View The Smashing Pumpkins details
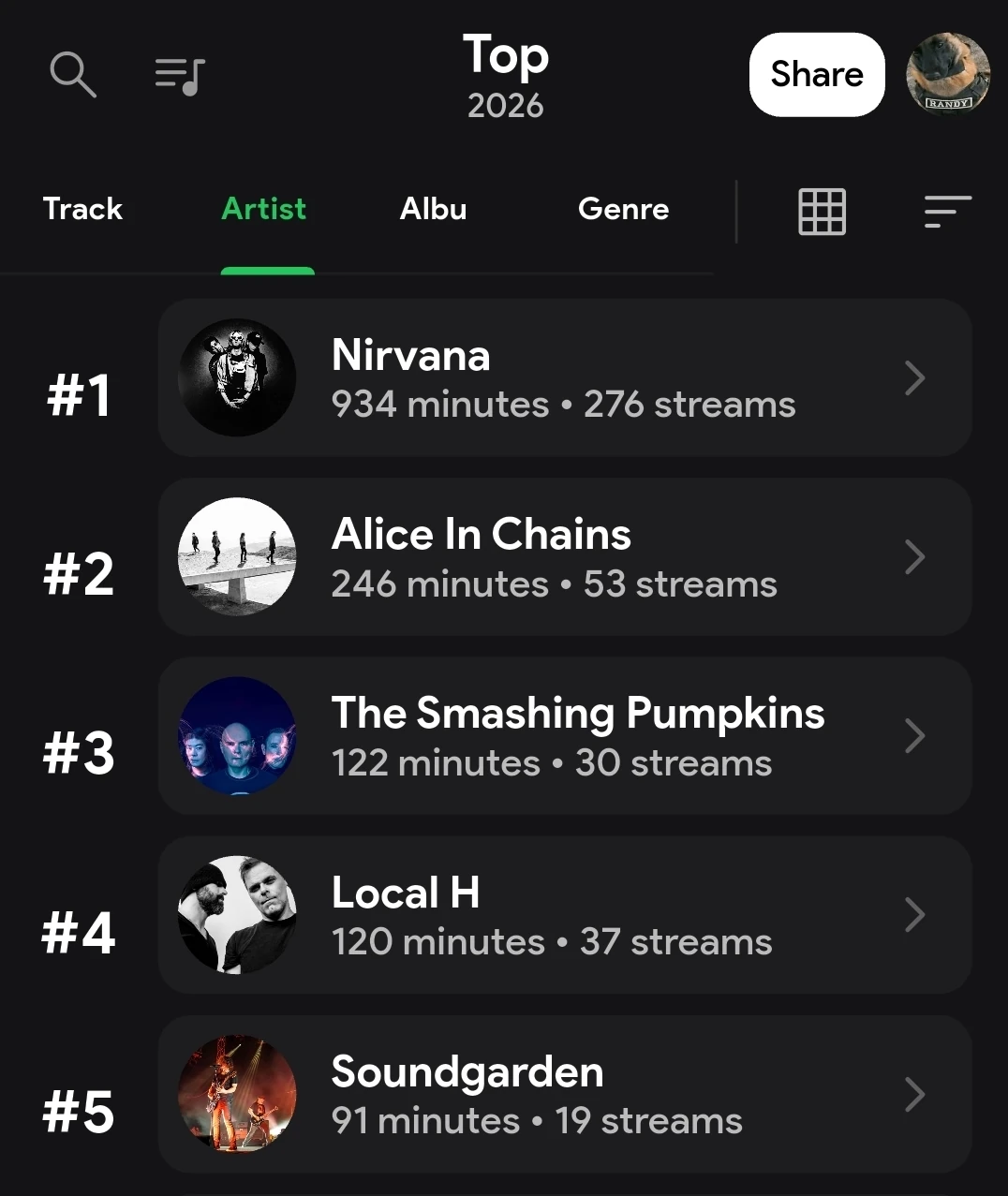 pyautogui.click(x=564, y=736)
